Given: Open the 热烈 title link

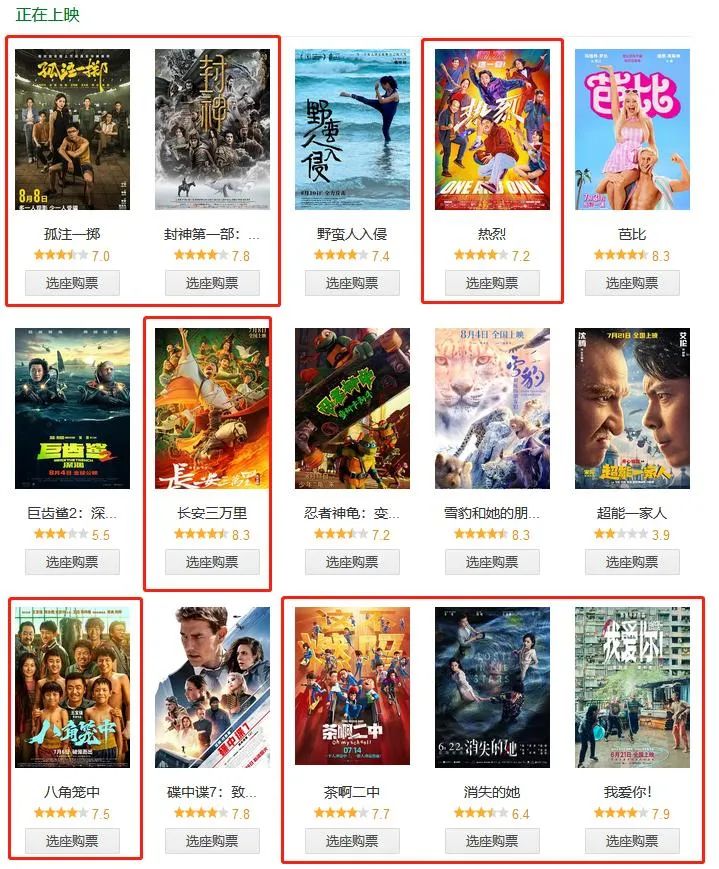Looking at the screenshot, I should [x=492, y=234].
